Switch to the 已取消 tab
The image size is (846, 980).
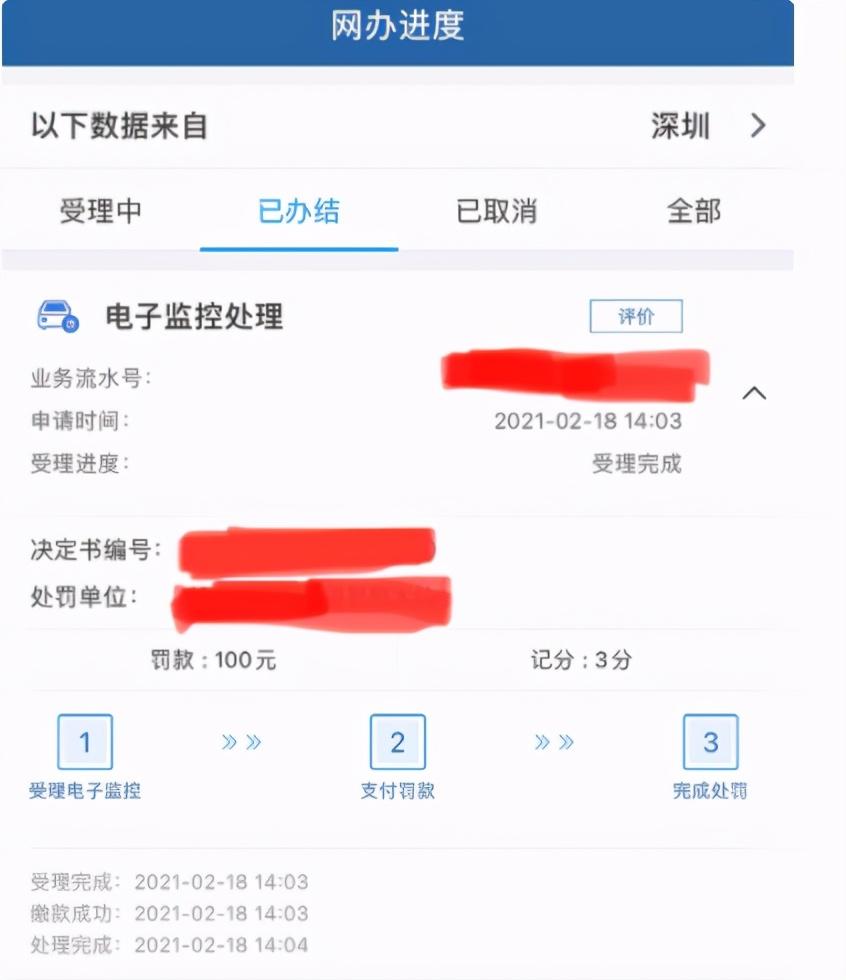coord(497,211)
